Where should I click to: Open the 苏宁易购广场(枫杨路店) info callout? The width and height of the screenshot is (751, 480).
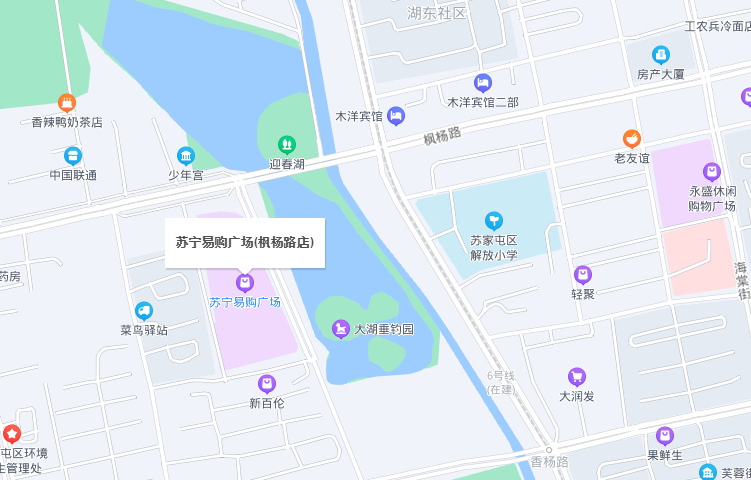(245, 242)
